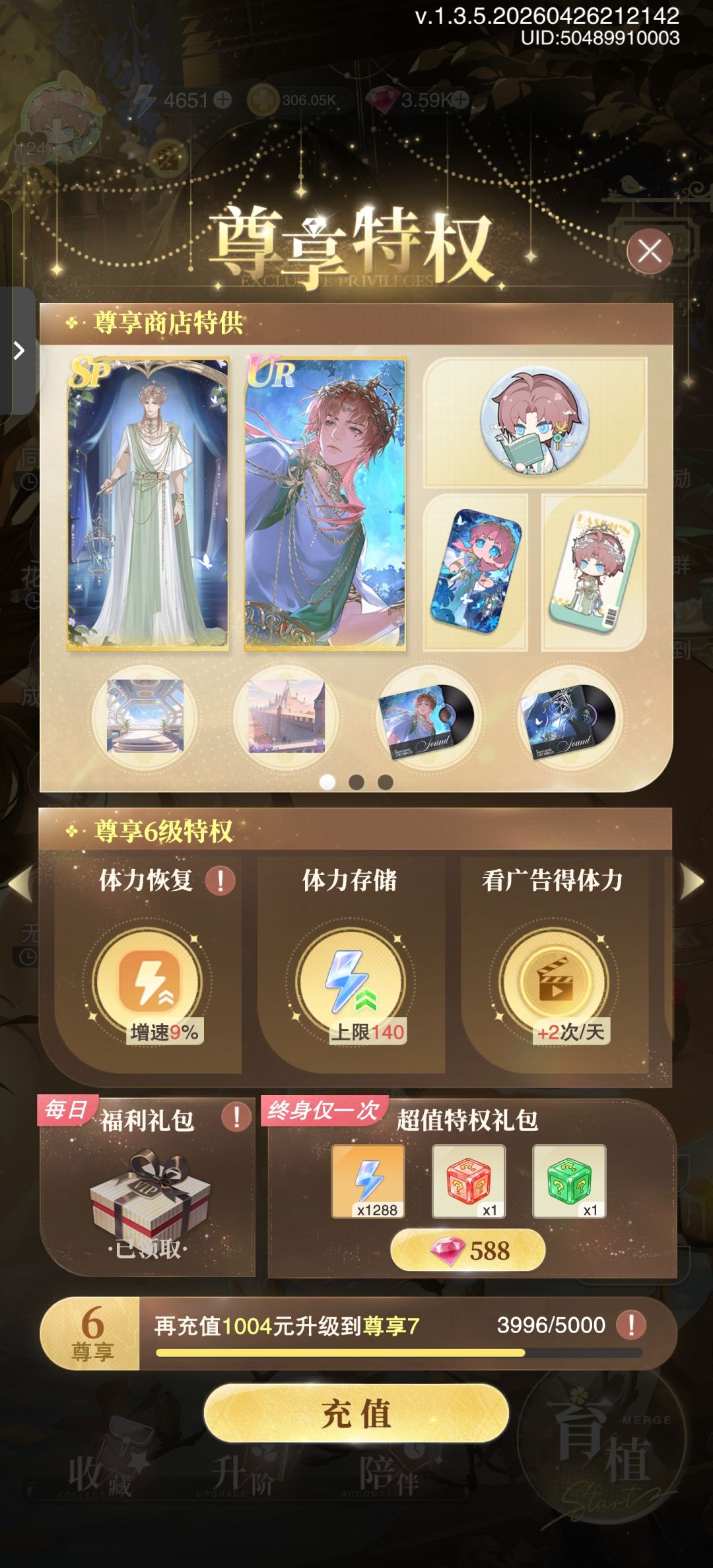Select the first carousel page dot
Image resolution: width=713 pixels, height=1568 pixels.
point(325,781)
